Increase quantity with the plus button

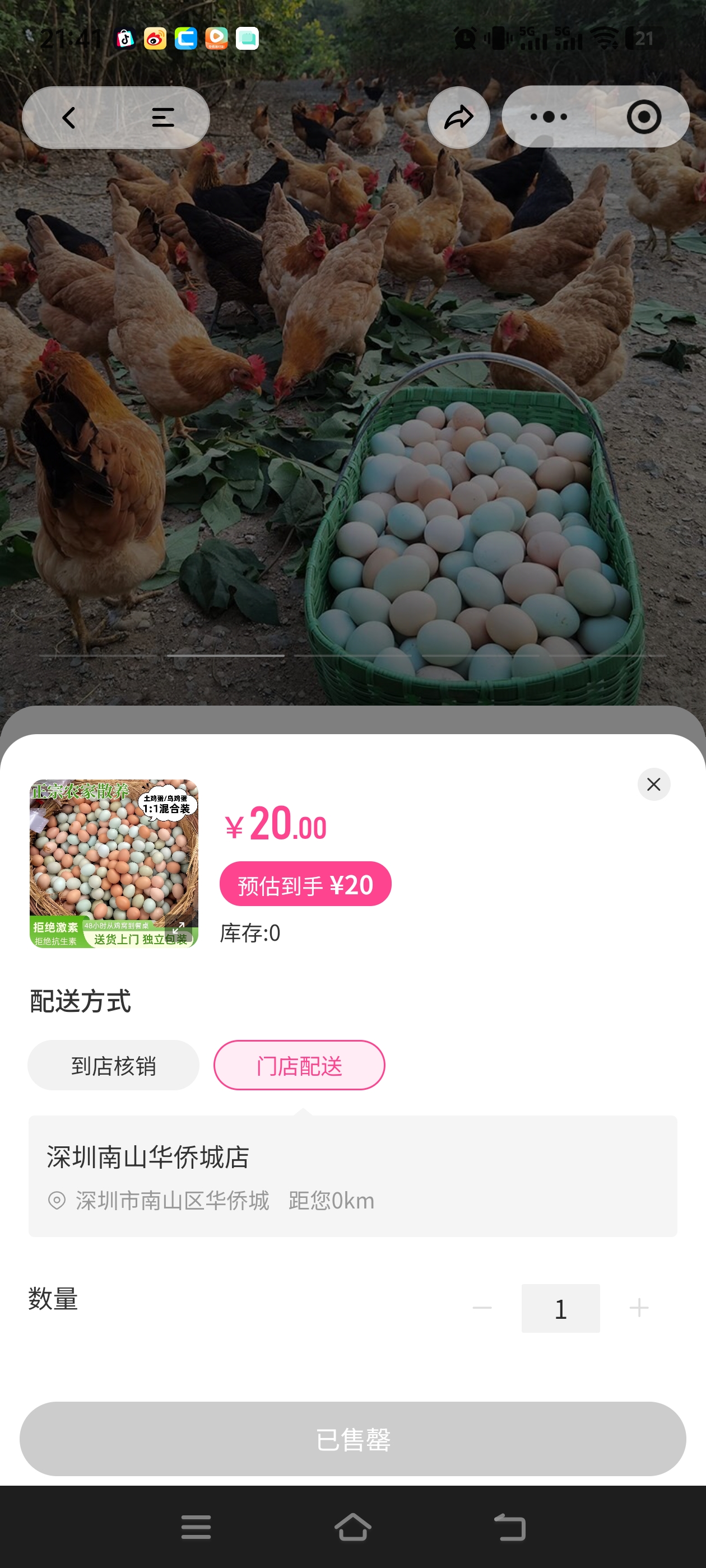638,1308
